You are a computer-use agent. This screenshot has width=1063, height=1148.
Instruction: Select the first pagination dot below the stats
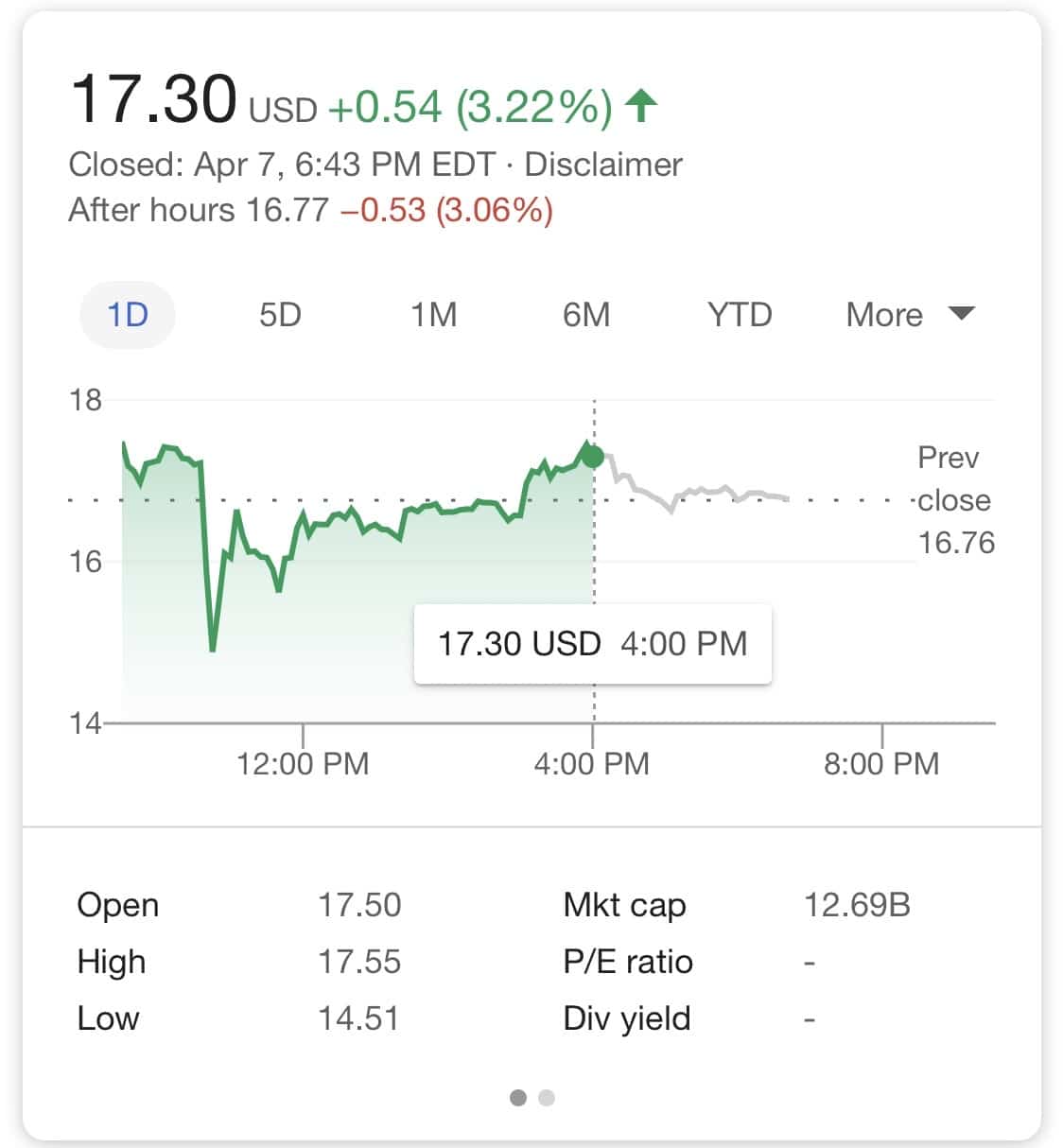(x=518, y=1099)
